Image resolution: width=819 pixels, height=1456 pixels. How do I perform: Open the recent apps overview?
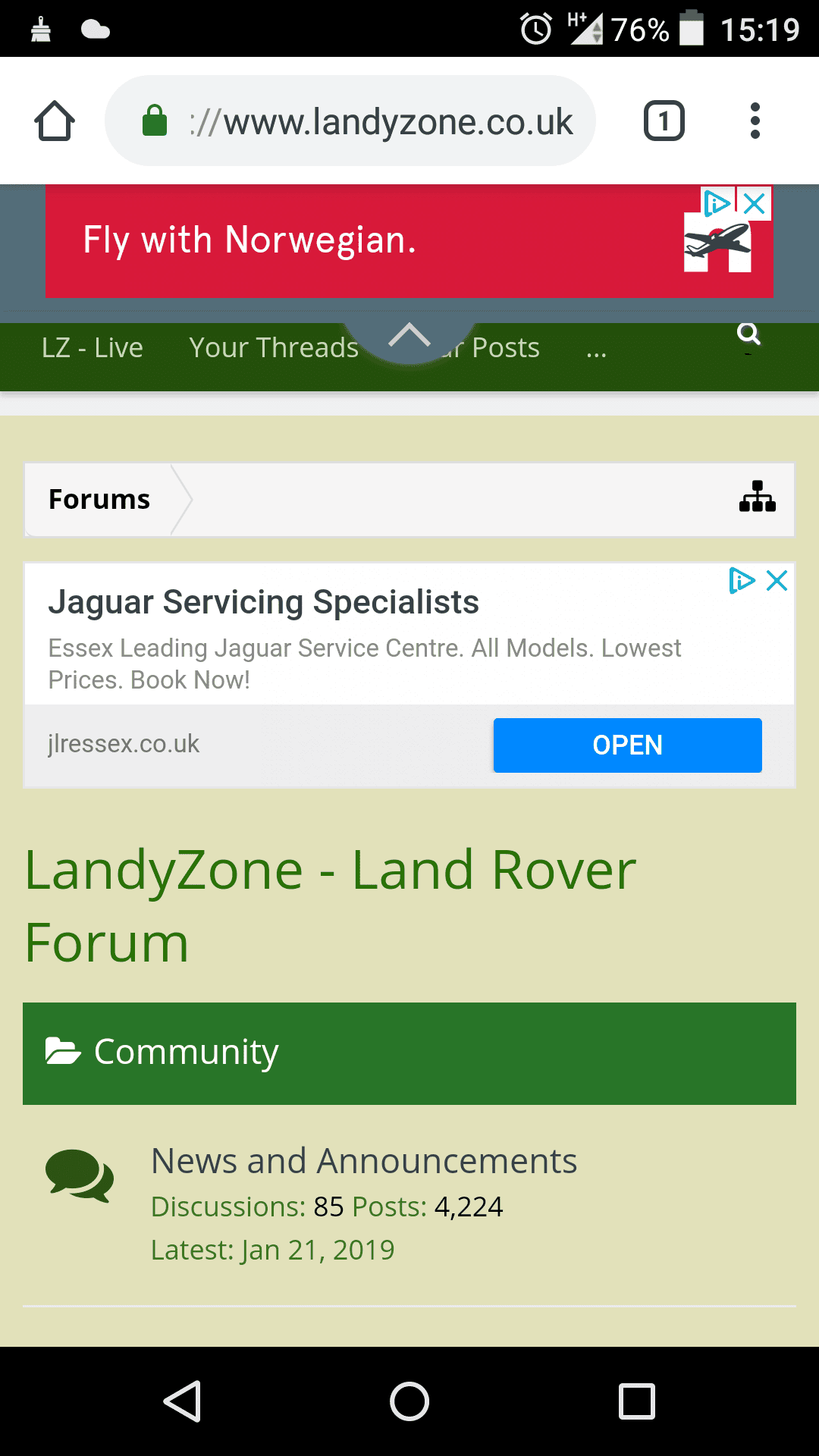click(x=637, y=1401)
